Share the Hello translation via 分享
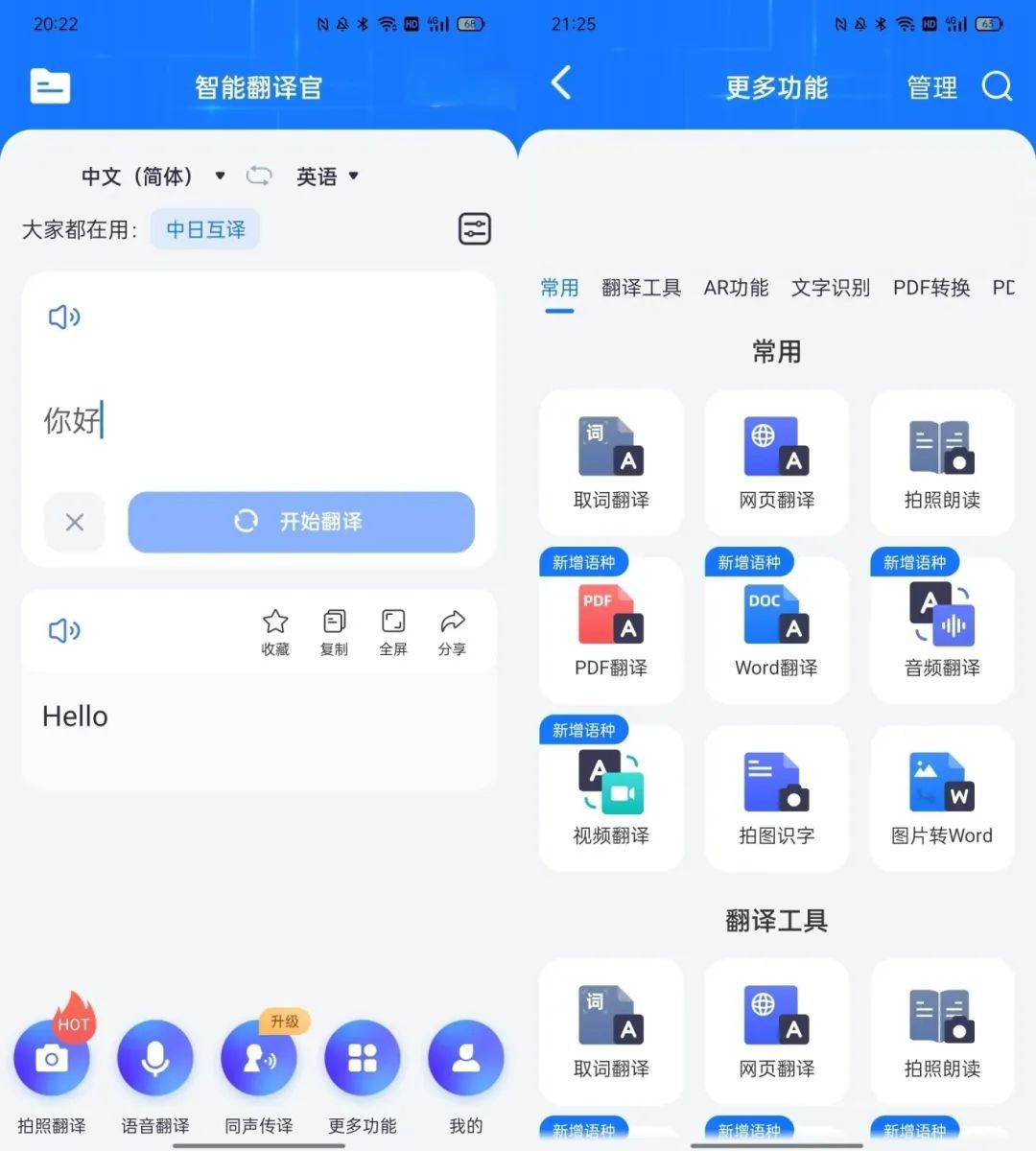Viewport: 1036px width, 1151px height. point(452,632)
